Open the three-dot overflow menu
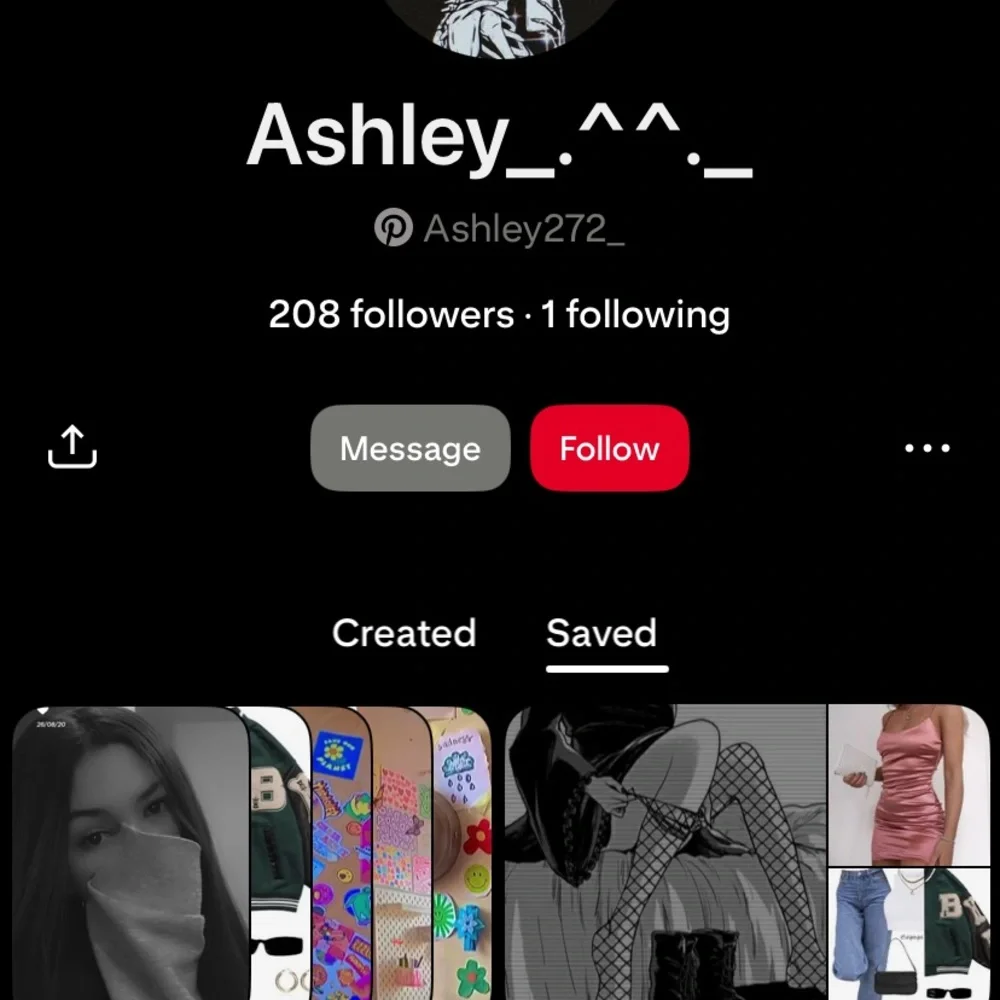Viewport: 1000px width, 1000px height. [x=927, y=448]
